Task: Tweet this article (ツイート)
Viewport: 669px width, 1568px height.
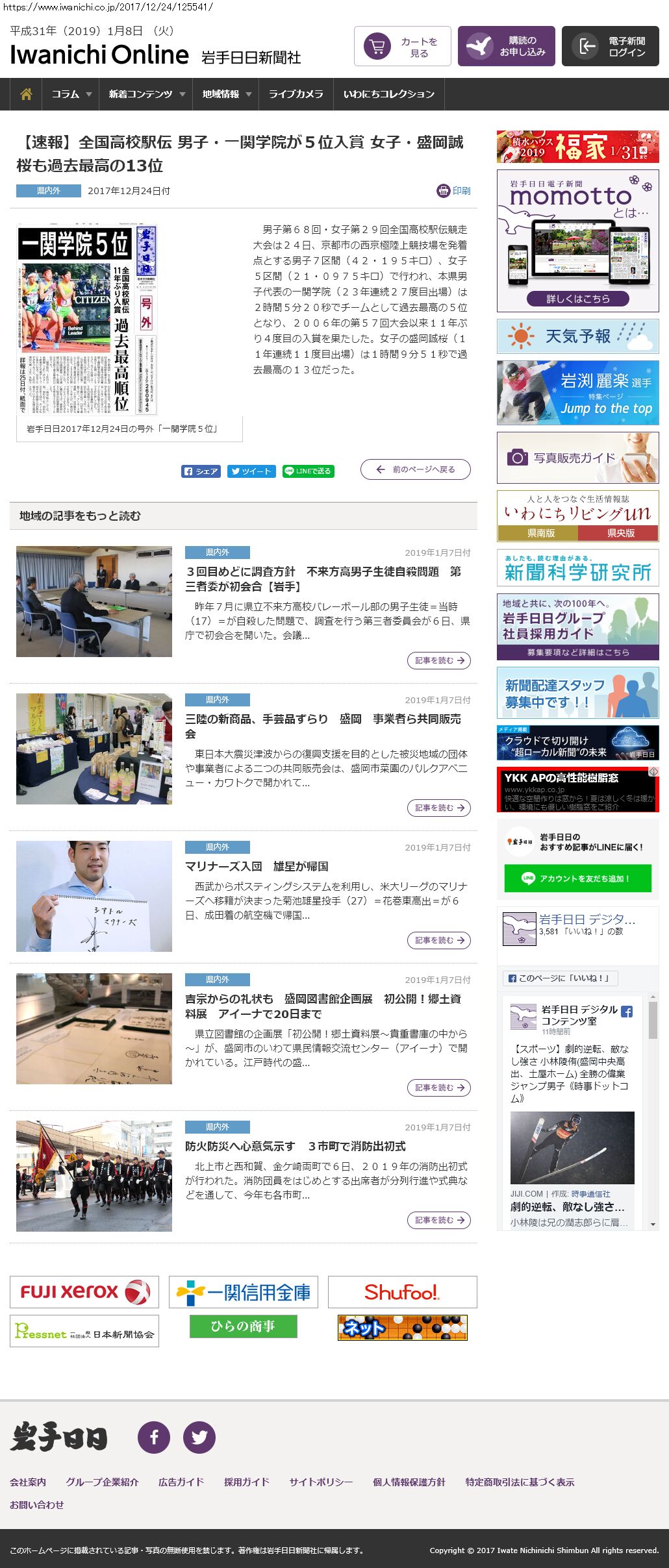Action: [x=252, y=471]
